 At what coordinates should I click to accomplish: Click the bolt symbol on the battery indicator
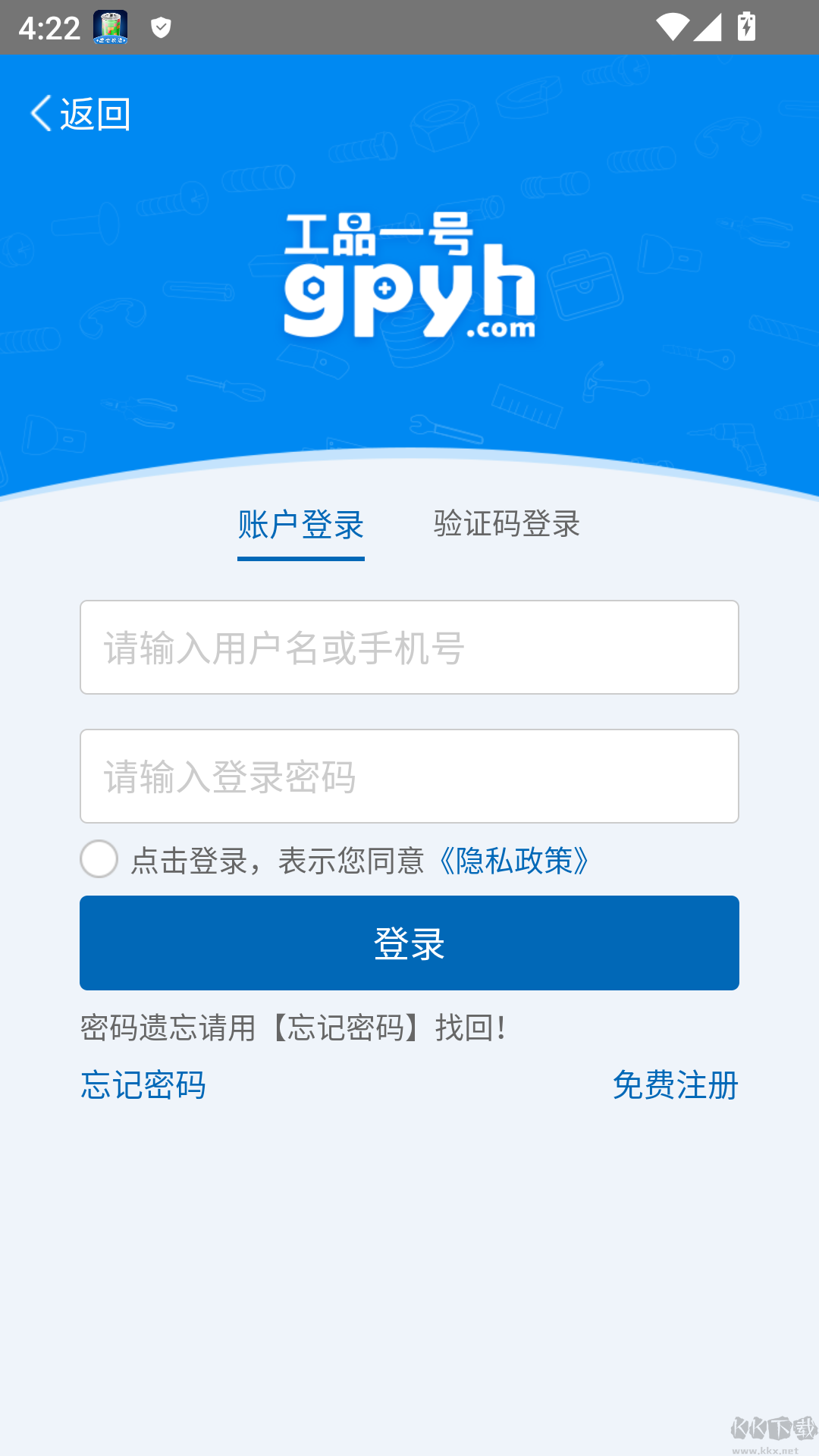coord(745,27)
